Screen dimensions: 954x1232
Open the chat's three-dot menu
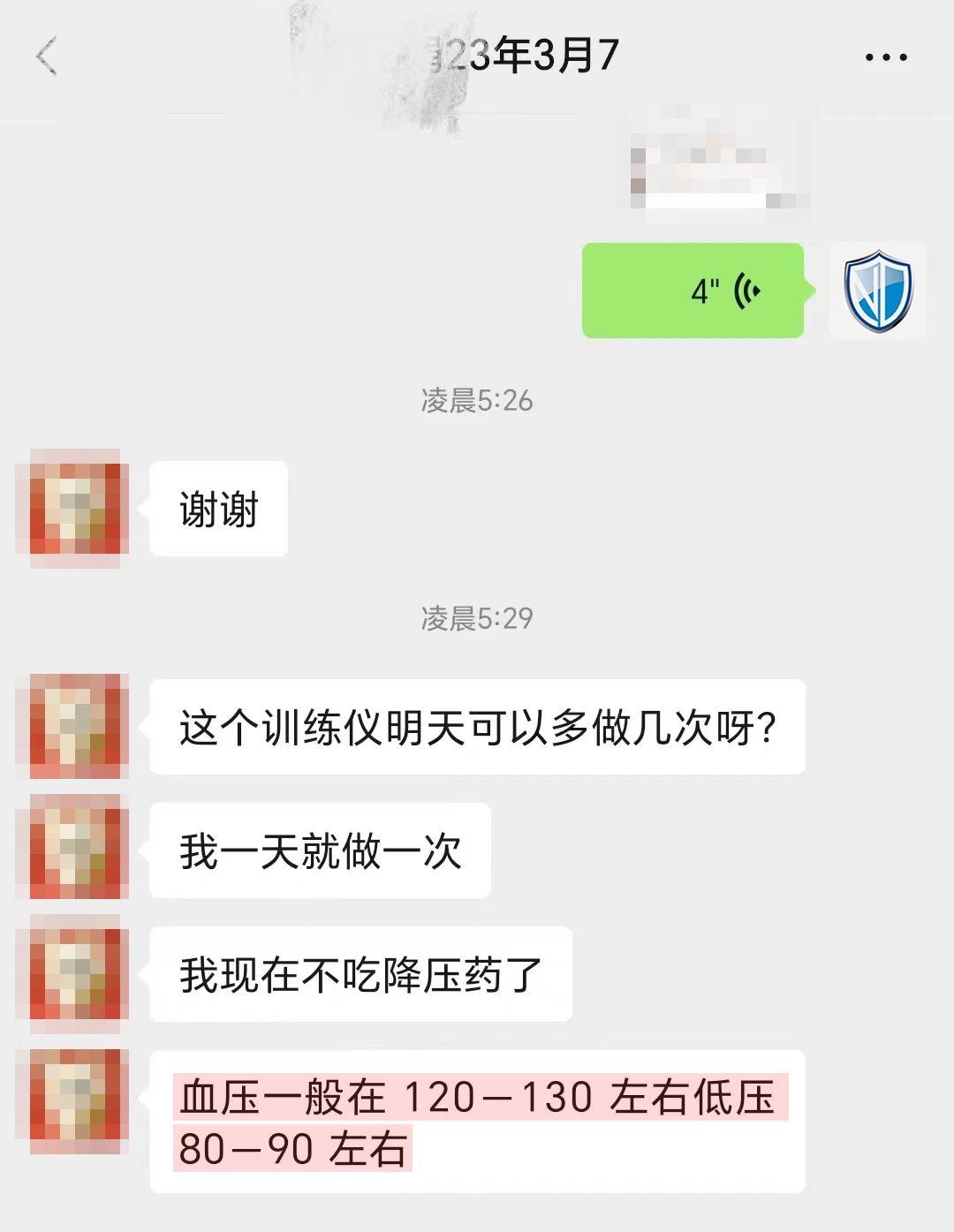point(885,57)
